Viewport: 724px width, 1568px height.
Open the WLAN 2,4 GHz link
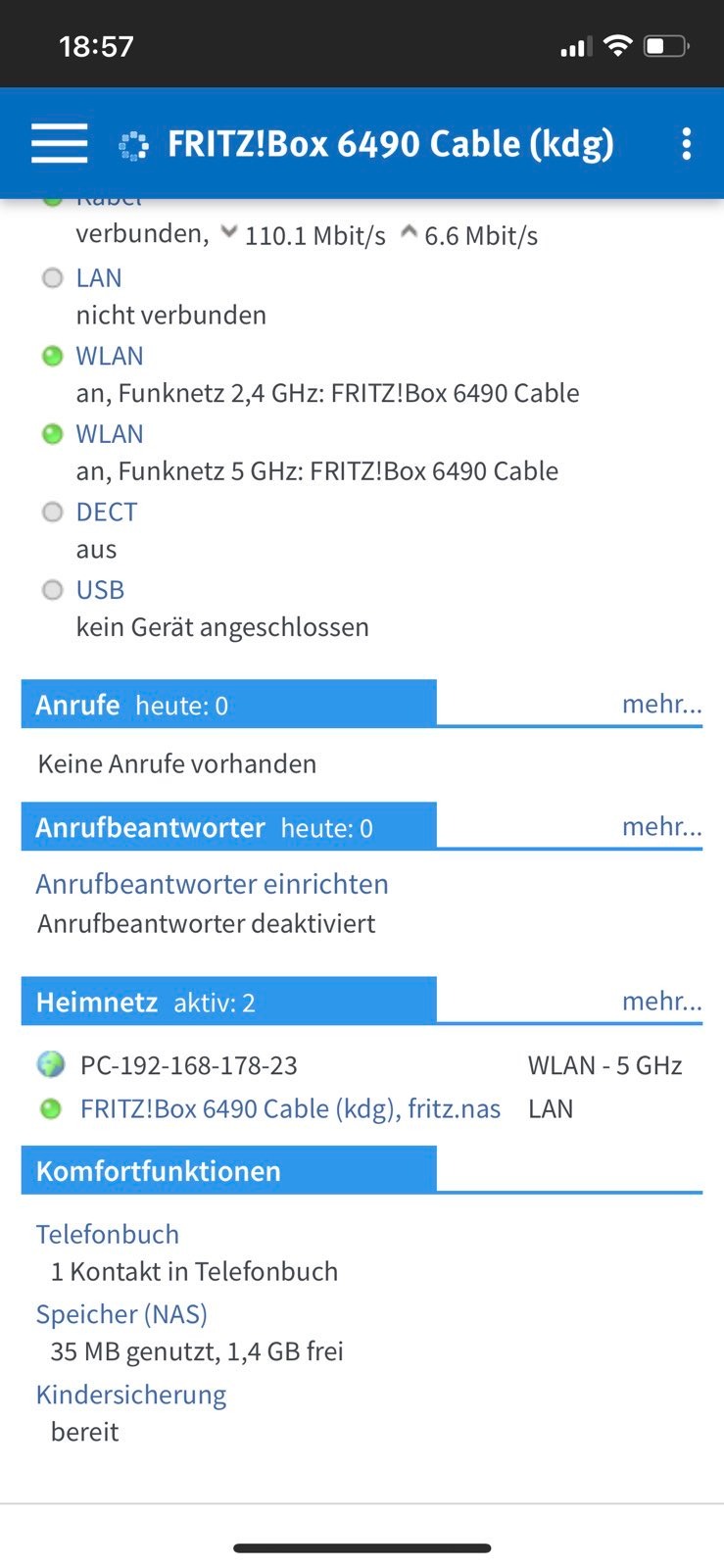tap(110, 356)
